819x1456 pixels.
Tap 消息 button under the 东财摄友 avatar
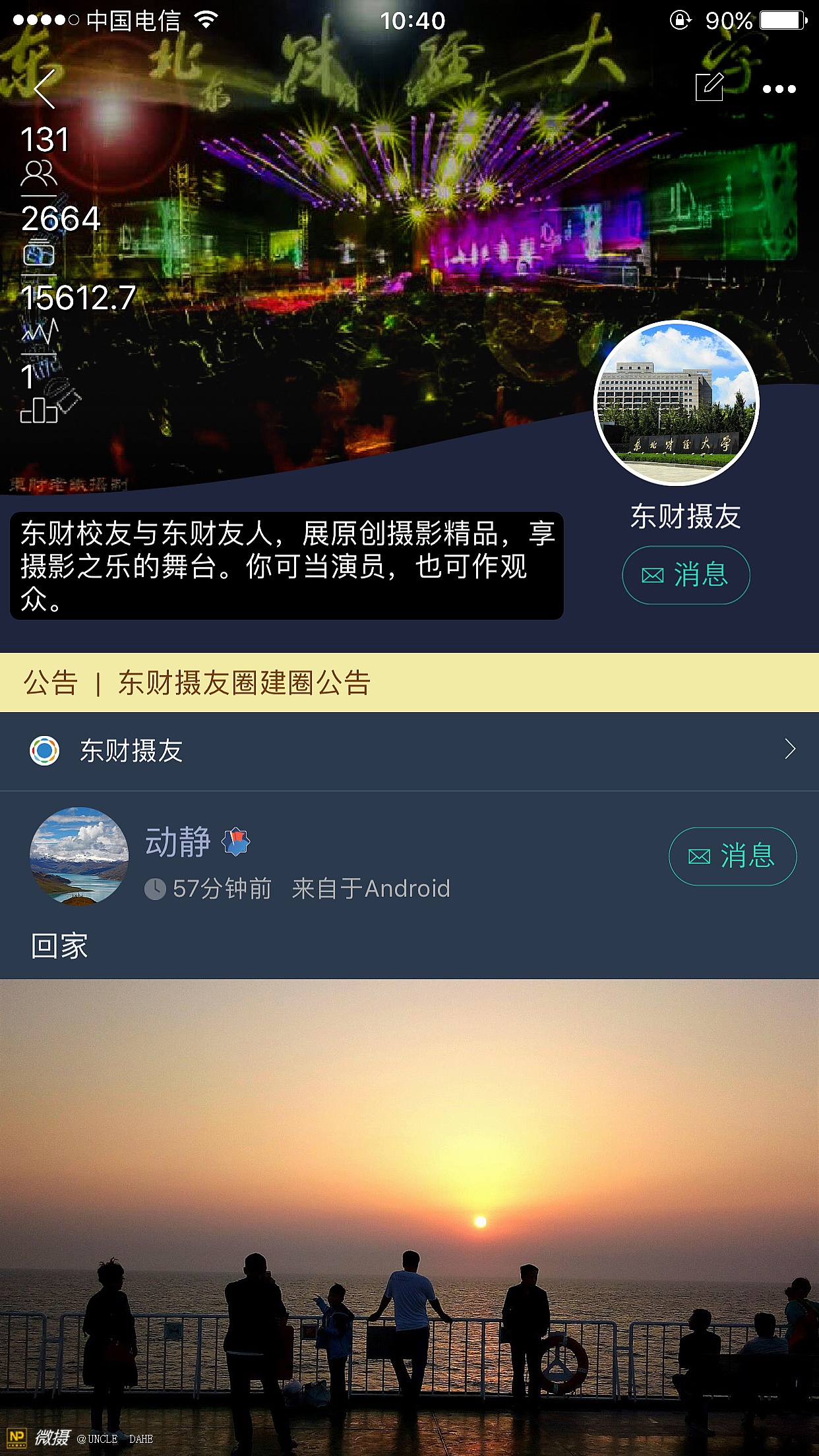(686, 575)
